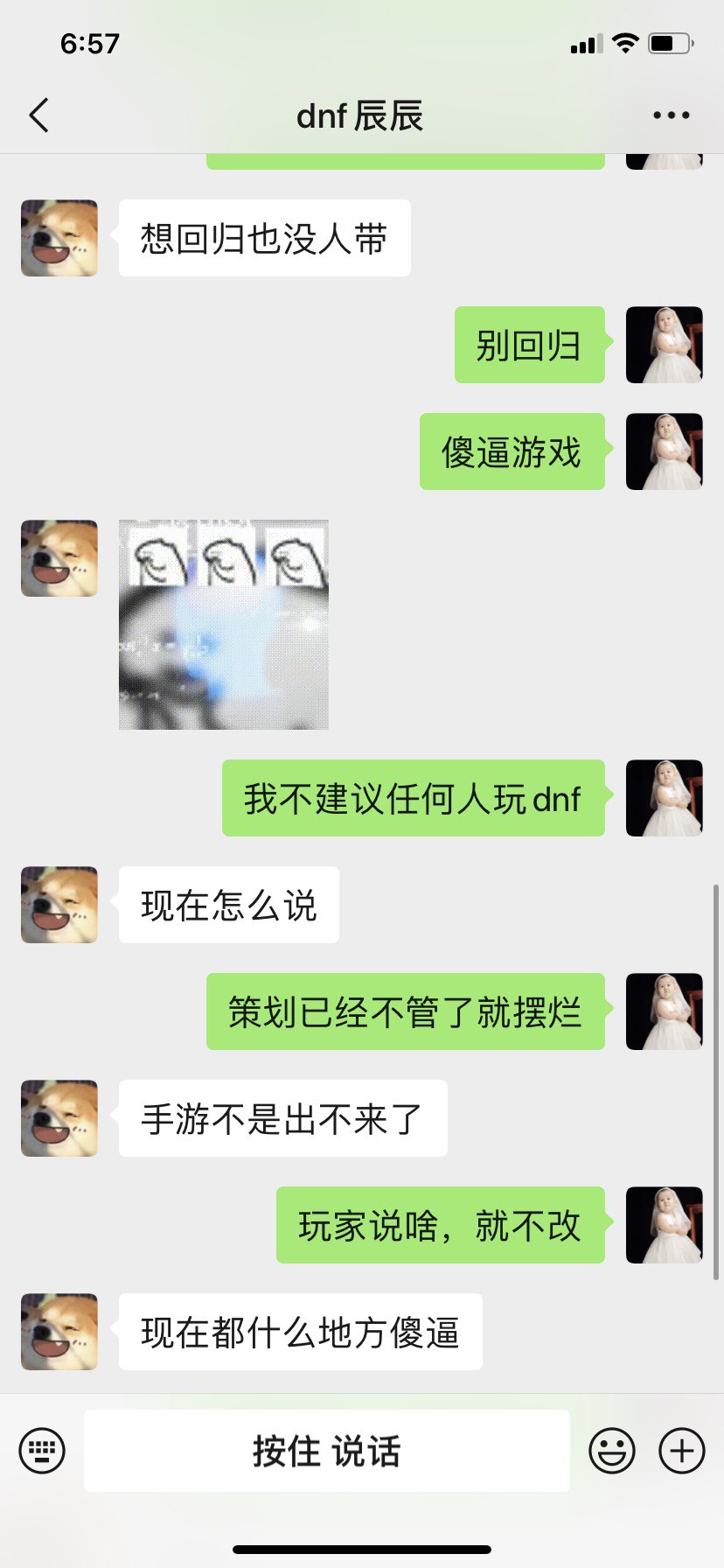
Task: Switch to keyboard text input
Action: pyautogui.click(x=42, y=1451)
